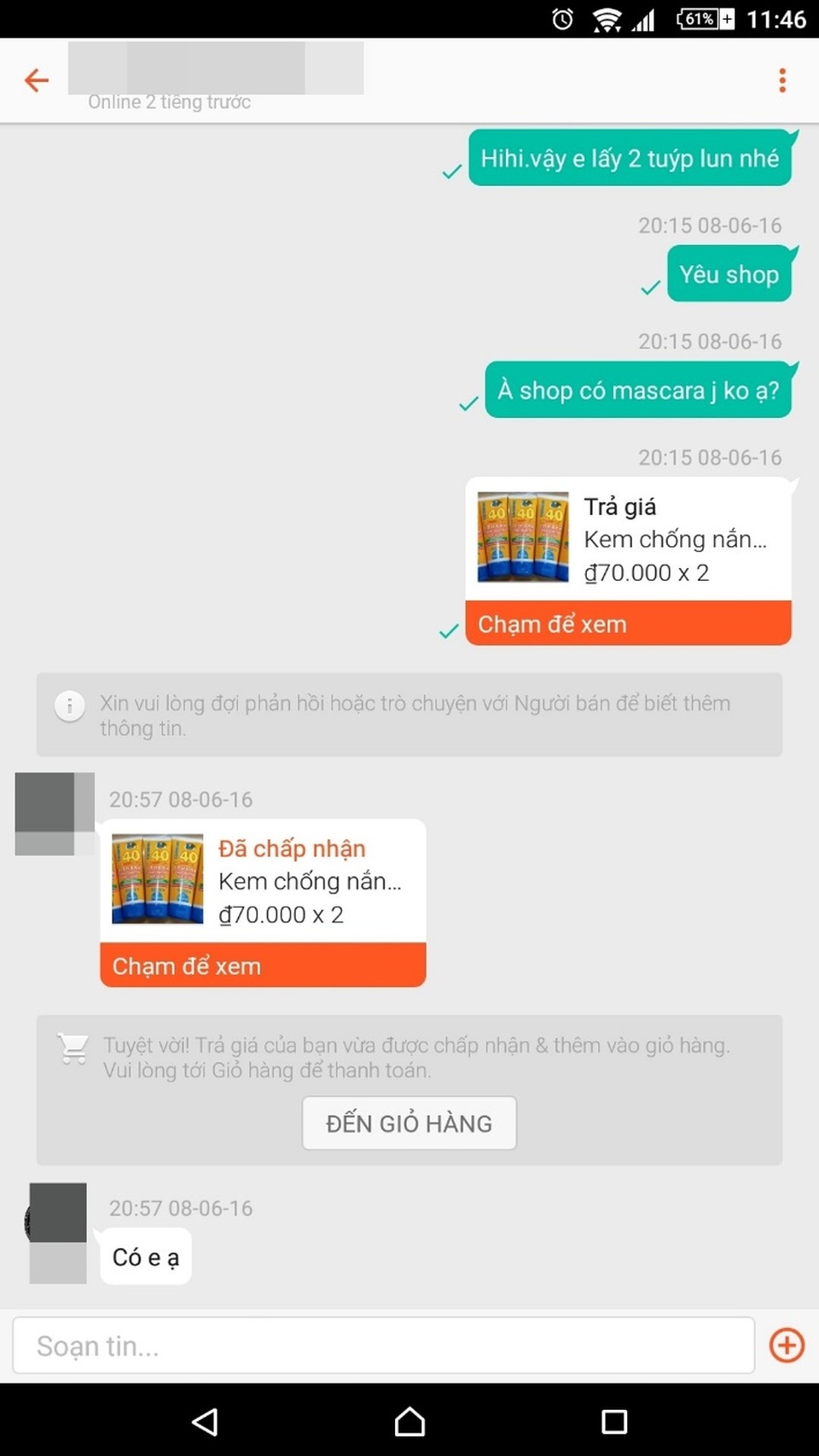Go back using the orange arrow
Screen dimensions: 819x1456
click(x=37, y=80)
